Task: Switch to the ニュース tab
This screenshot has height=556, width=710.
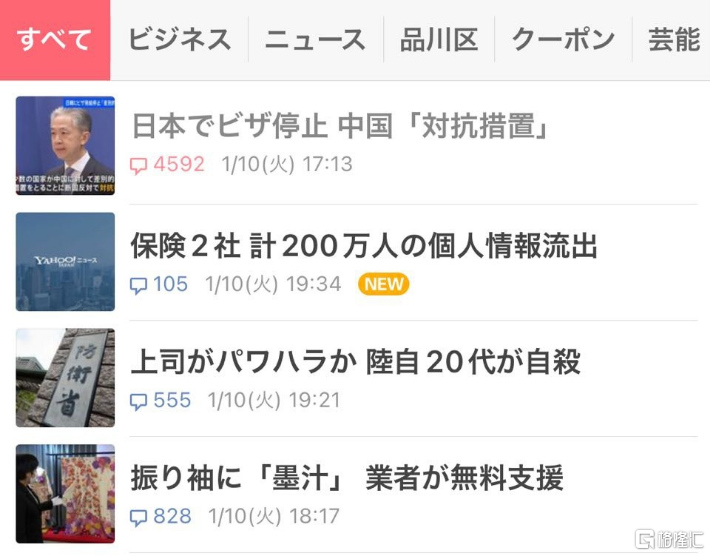Action: coord(315,40)
